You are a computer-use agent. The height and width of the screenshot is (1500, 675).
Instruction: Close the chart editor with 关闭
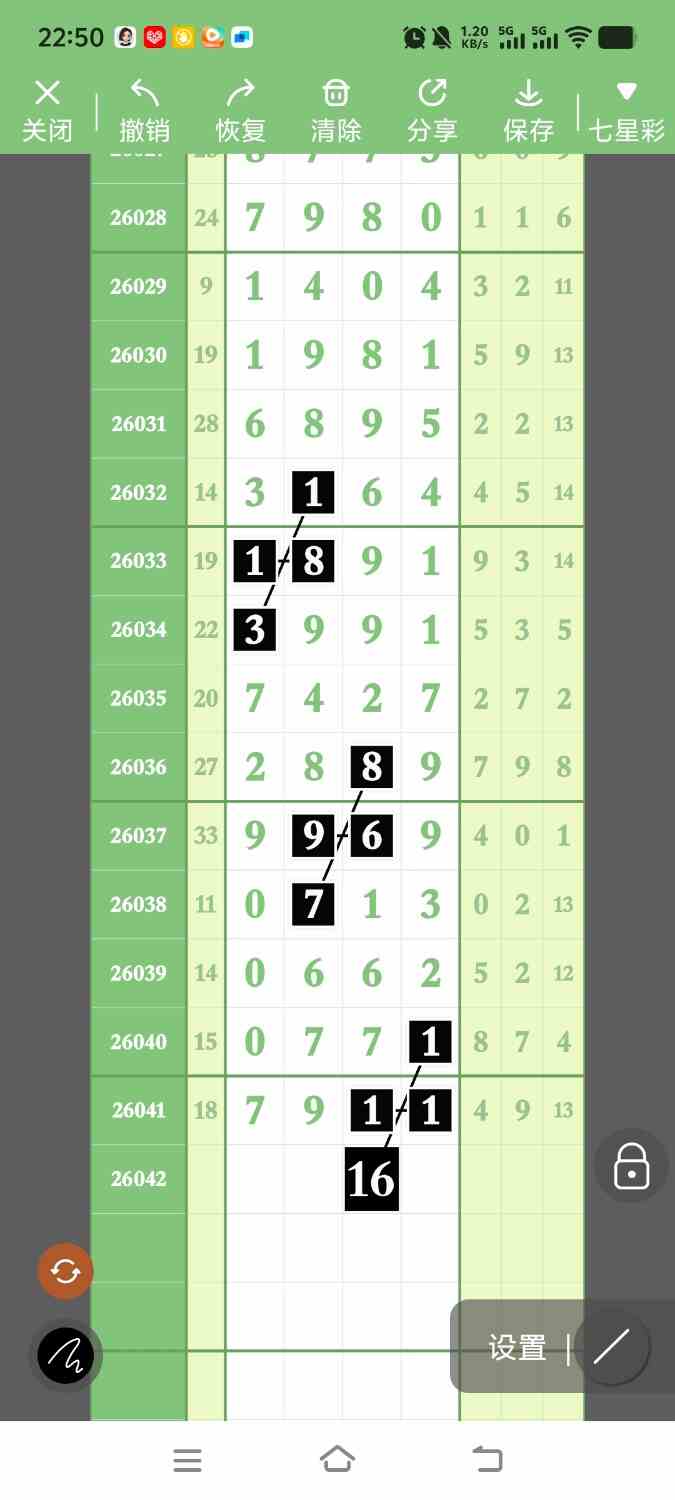pos(47,112)
